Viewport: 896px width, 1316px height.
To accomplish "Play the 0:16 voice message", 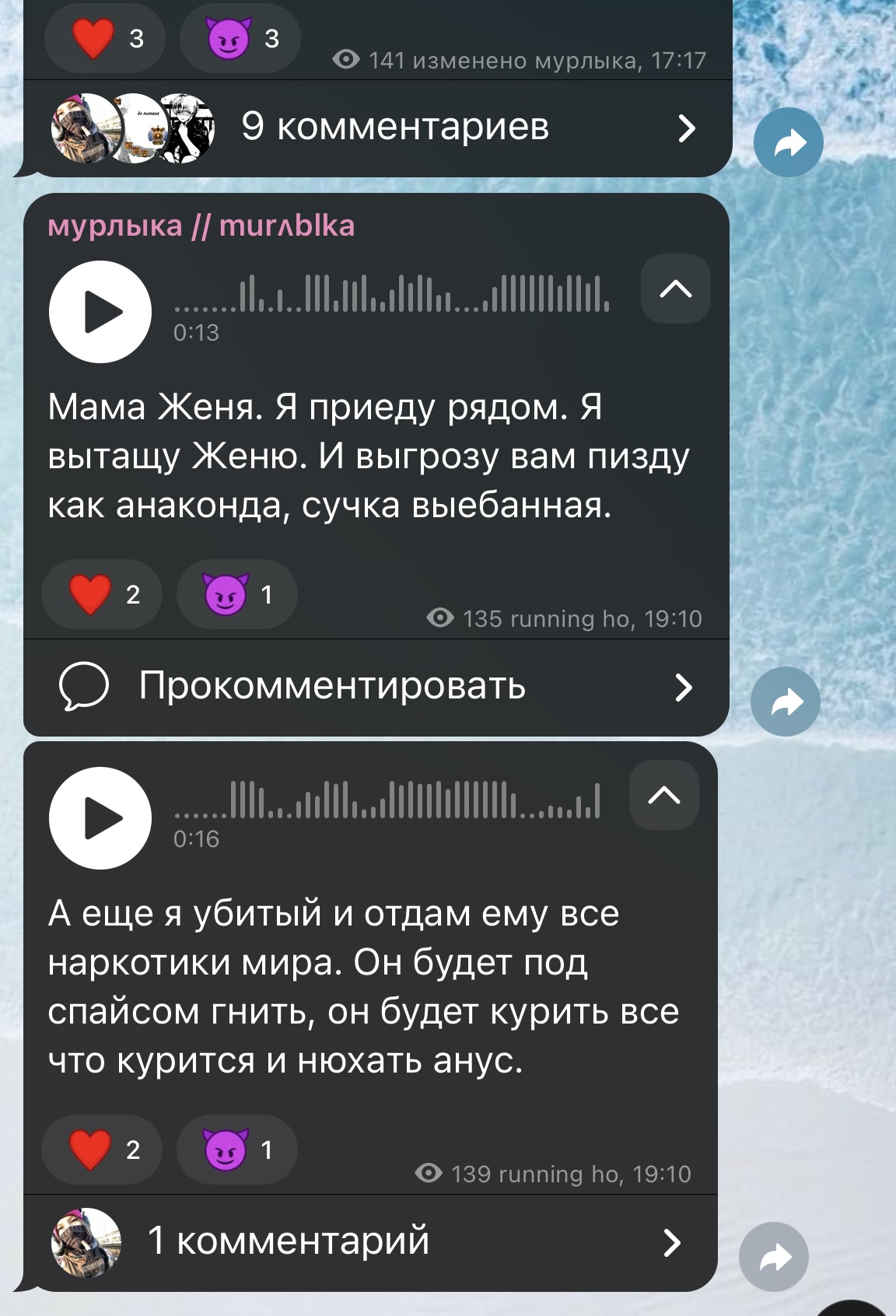I will 100,818.
